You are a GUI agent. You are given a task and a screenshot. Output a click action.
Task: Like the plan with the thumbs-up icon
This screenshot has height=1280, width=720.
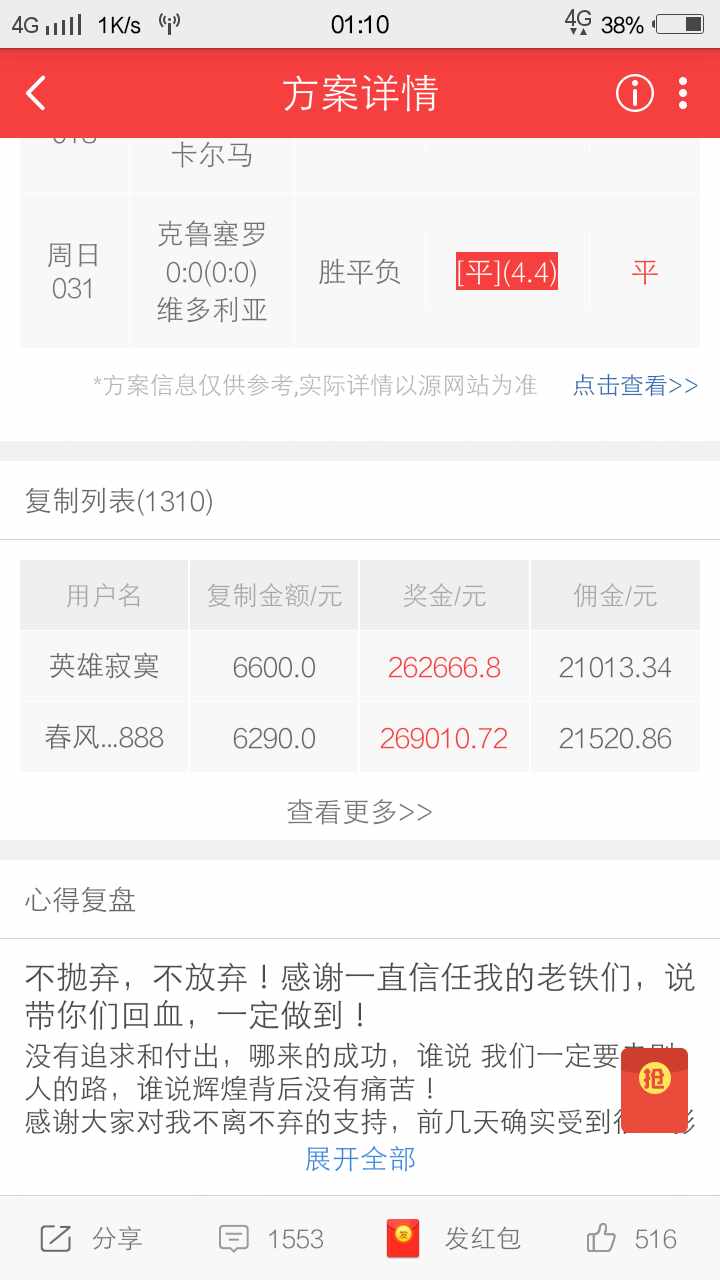599,1238
